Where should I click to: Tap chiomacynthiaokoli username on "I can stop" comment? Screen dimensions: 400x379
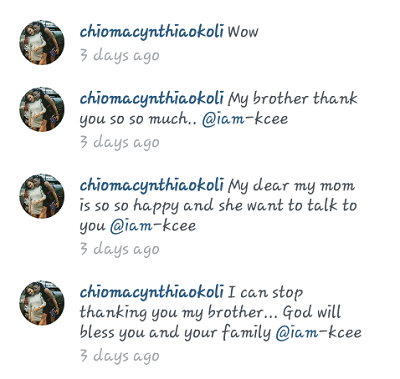pos(152,293)
